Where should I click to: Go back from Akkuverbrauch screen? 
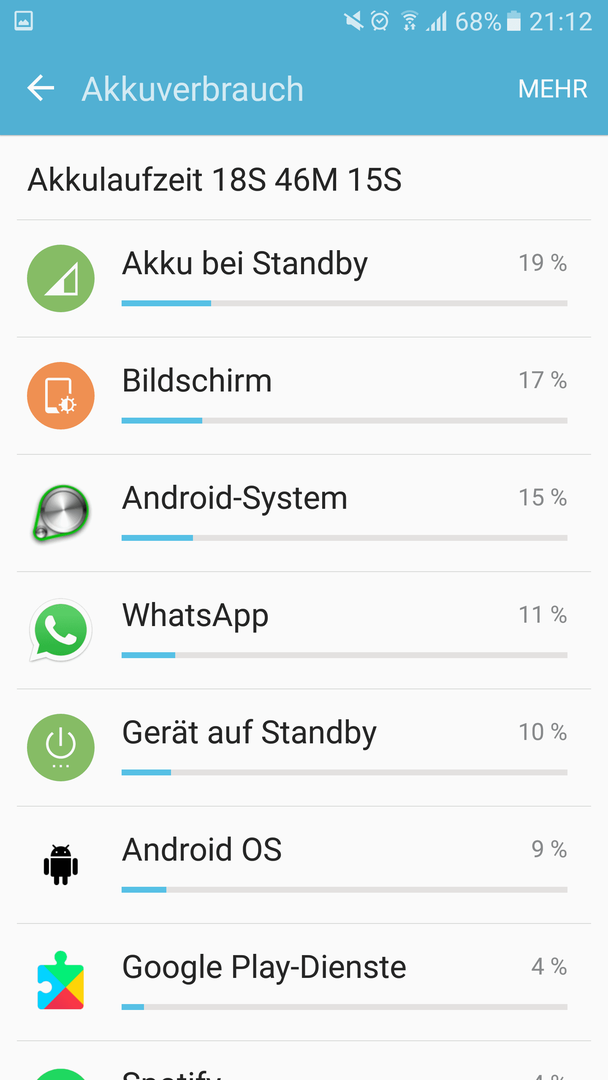click(x=41, y=89)
